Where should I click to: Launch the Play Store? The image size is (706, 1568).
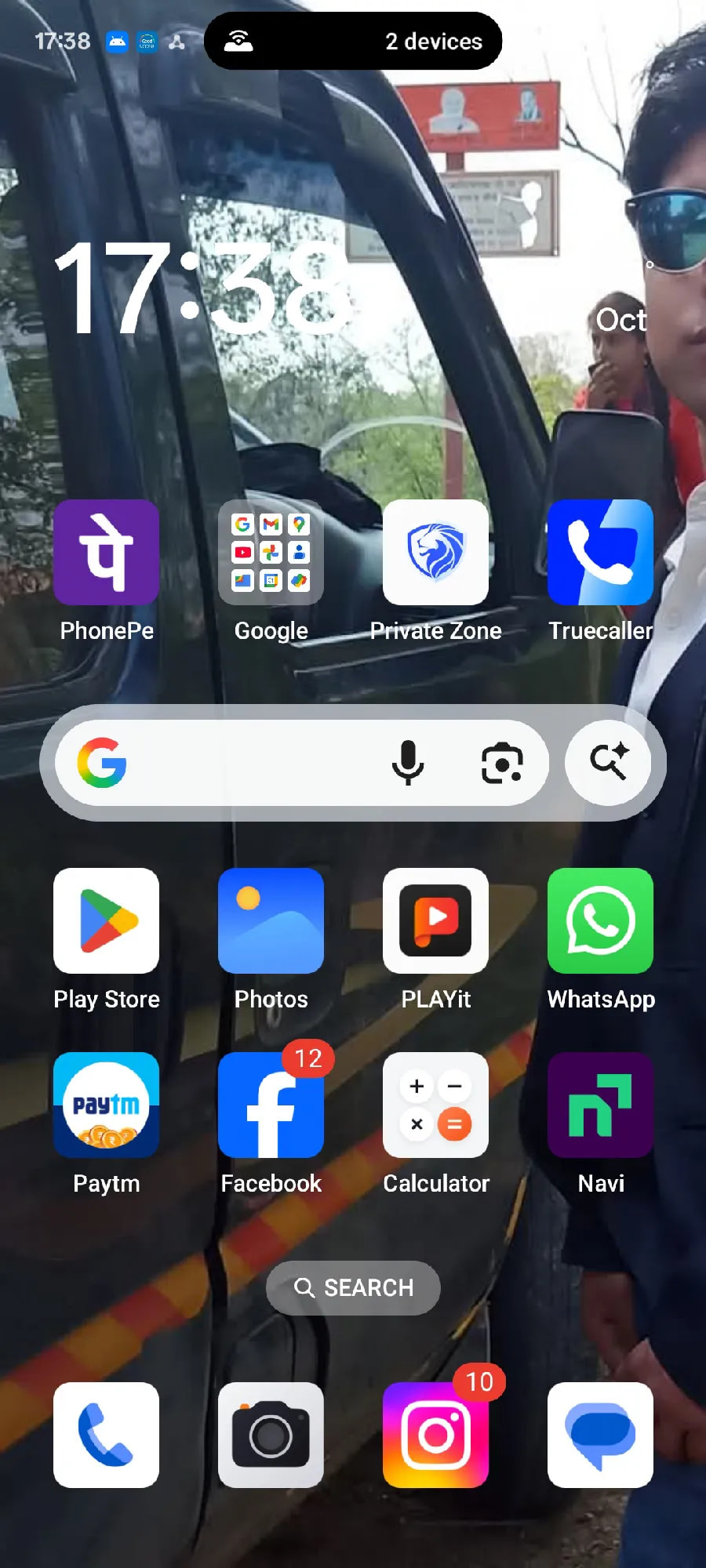(106, 921)
